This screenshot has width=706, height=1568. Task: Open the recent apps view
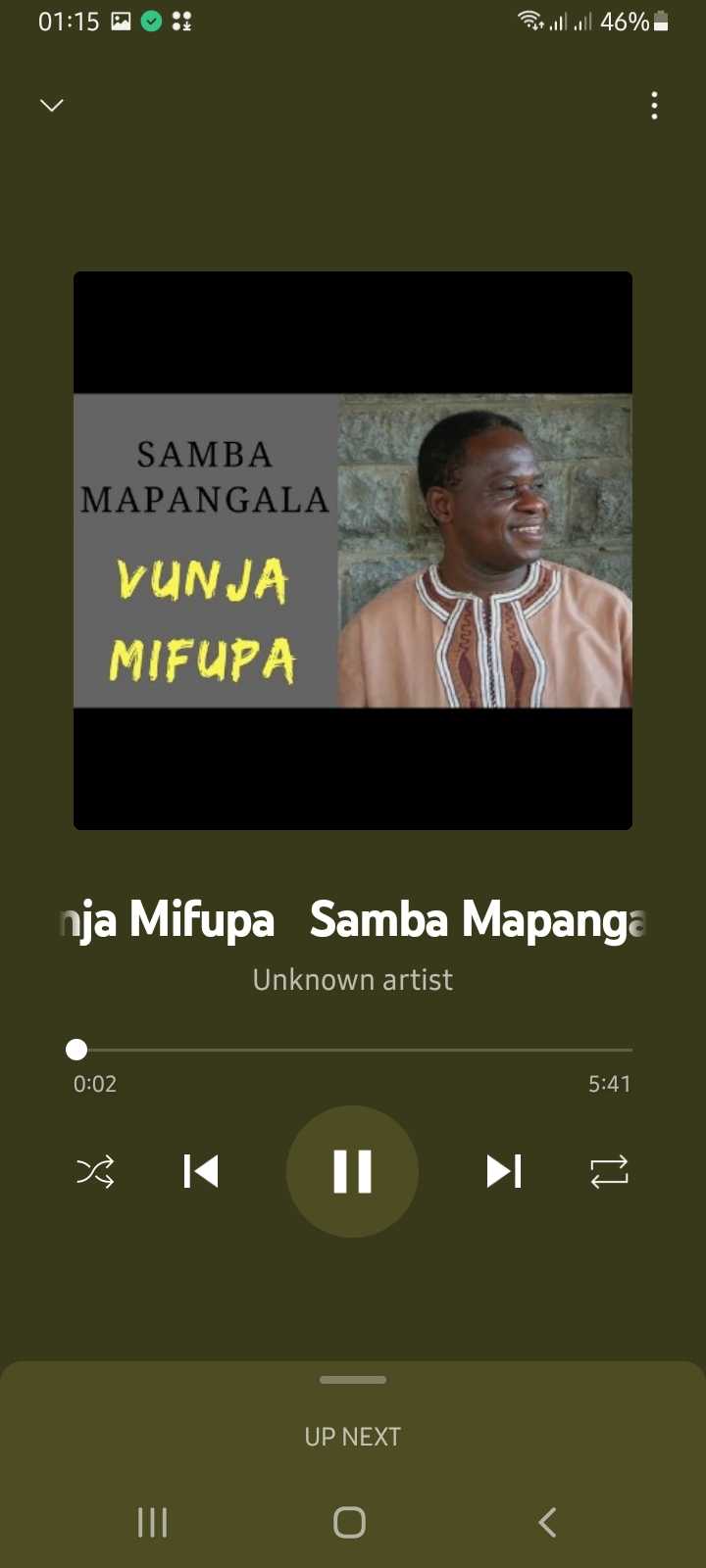click(153, 1522)
